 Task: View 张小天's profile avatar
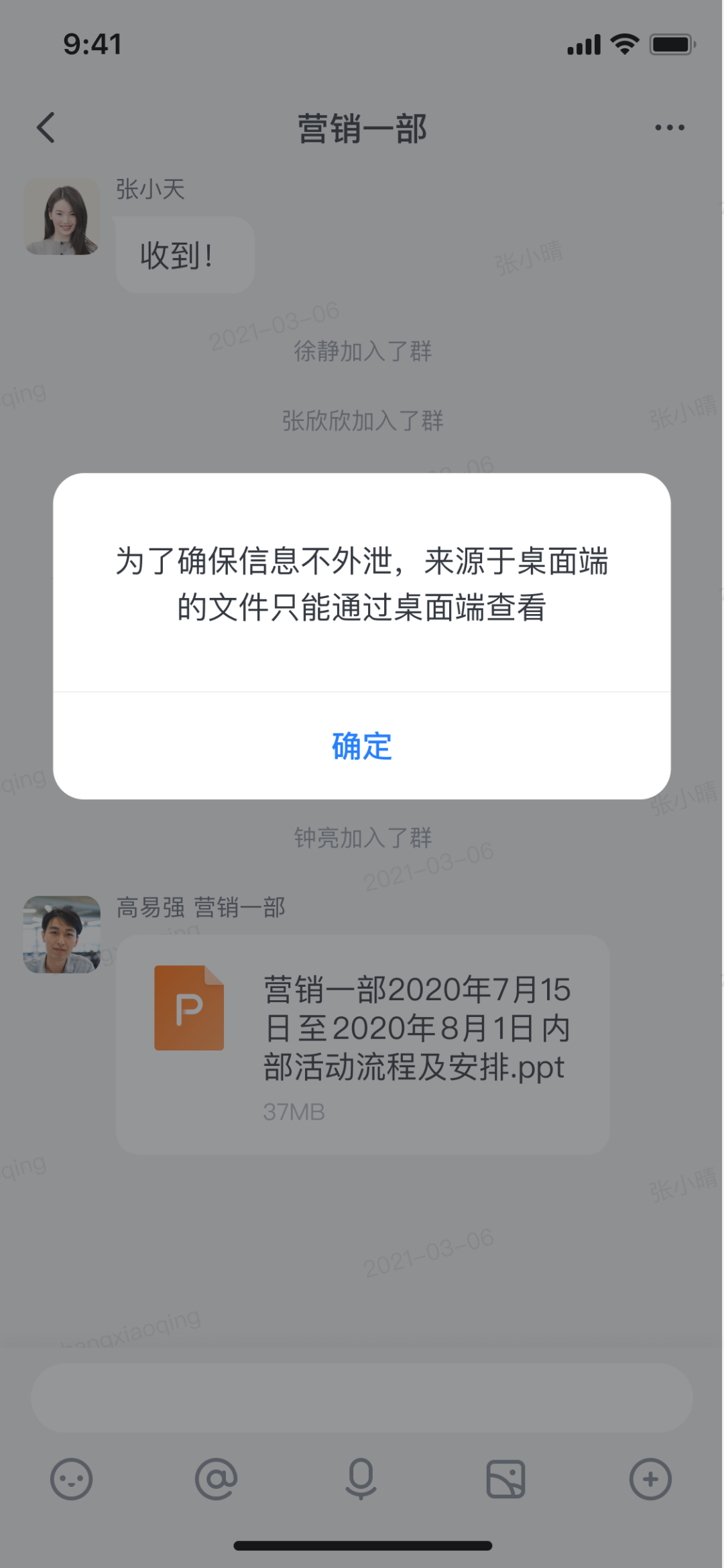pyautogui.click(x=62, y=217)
